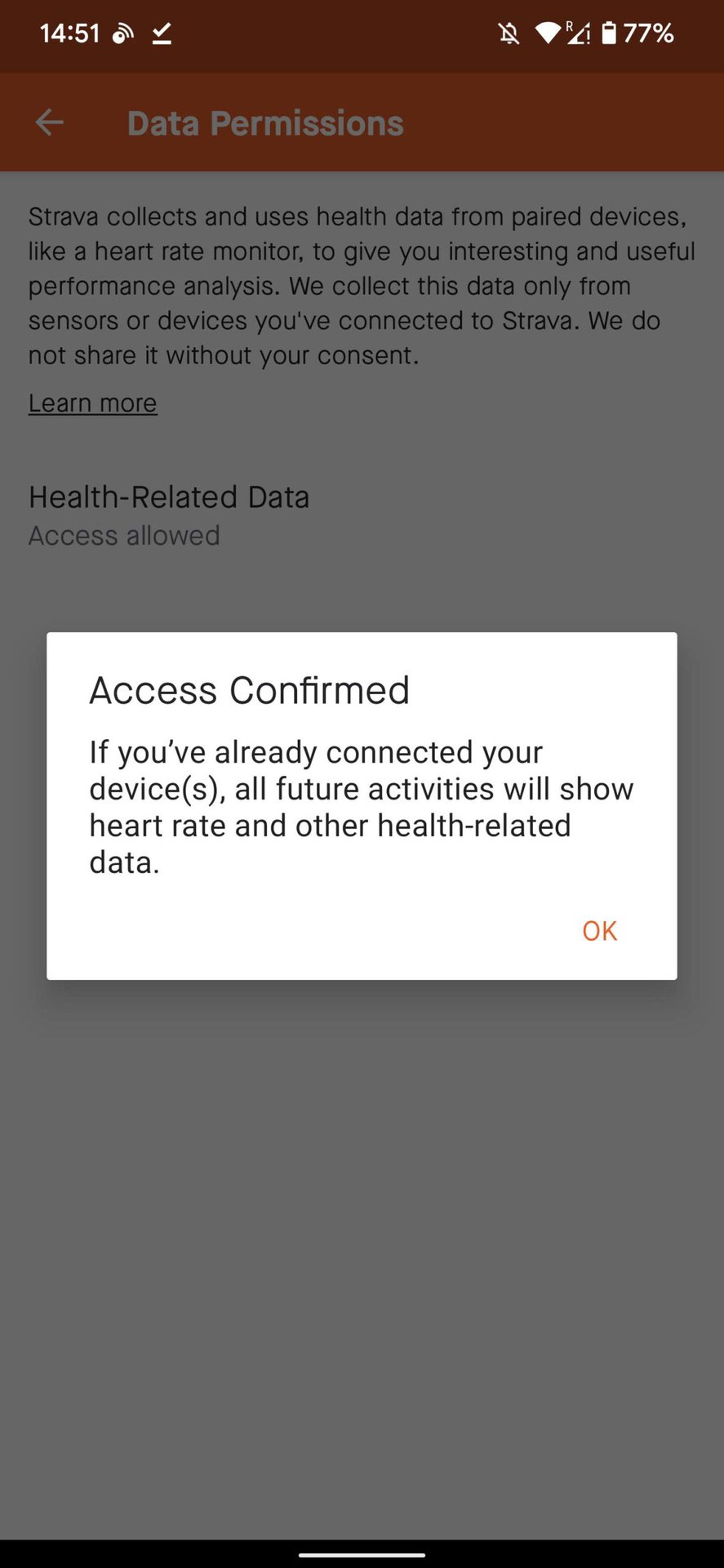
Task: Go back using the toolbar arrow
Action: [x=50, y=122]
